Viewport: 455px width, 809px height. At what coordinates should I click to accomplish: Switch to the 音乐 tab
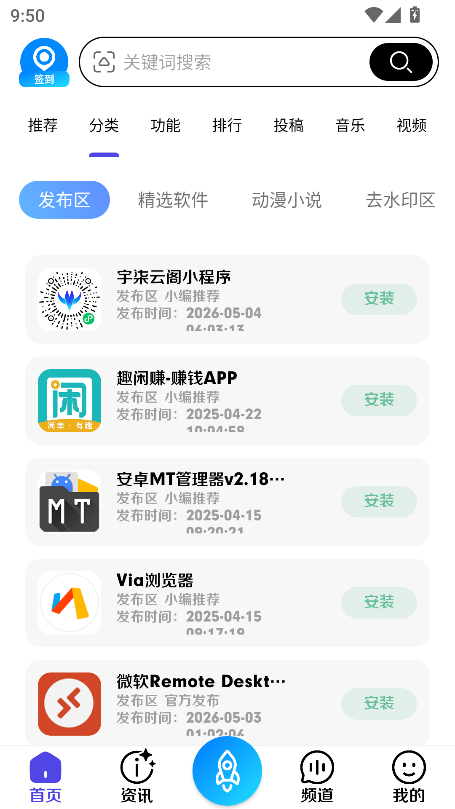click(350, 125)
